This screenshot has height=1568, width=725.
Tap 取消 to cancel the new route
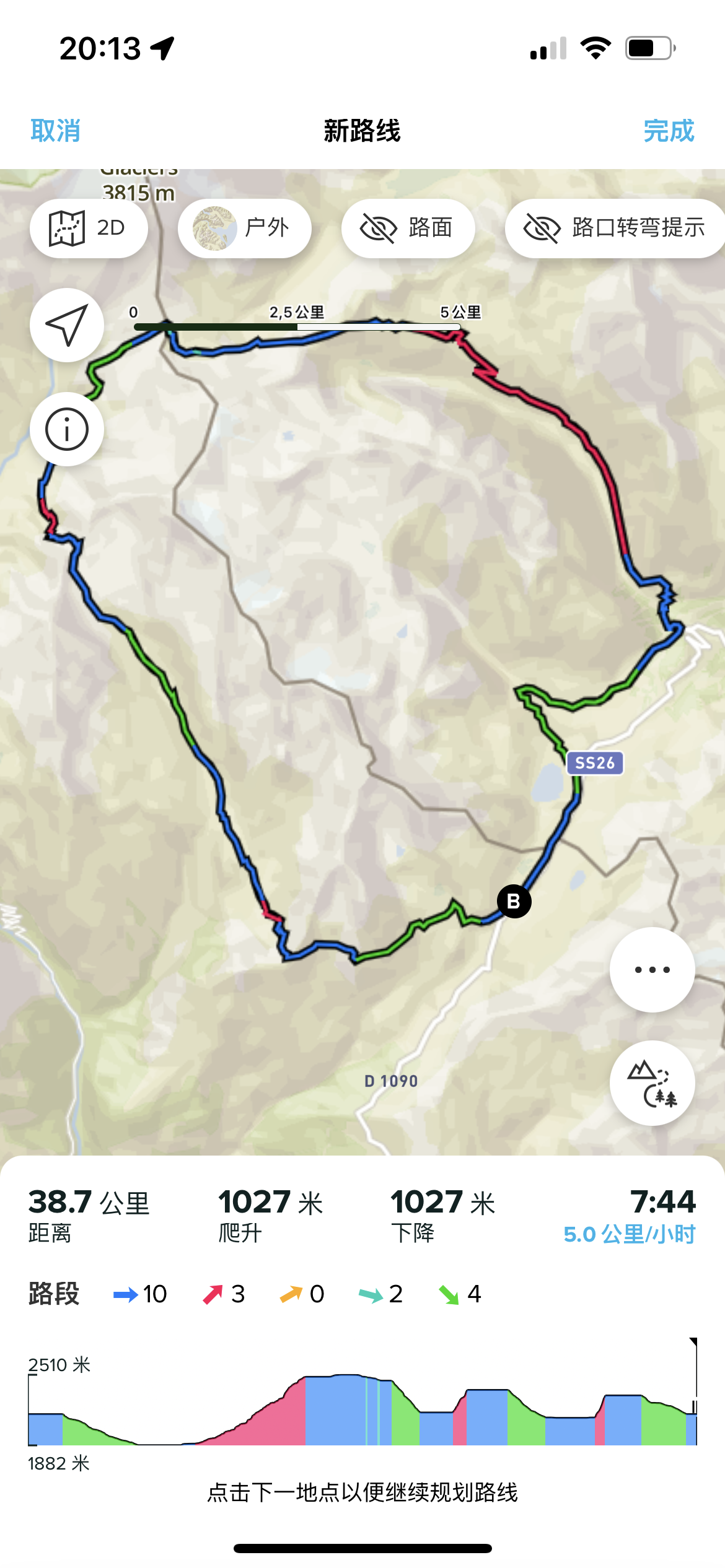[x=55, y=131]
